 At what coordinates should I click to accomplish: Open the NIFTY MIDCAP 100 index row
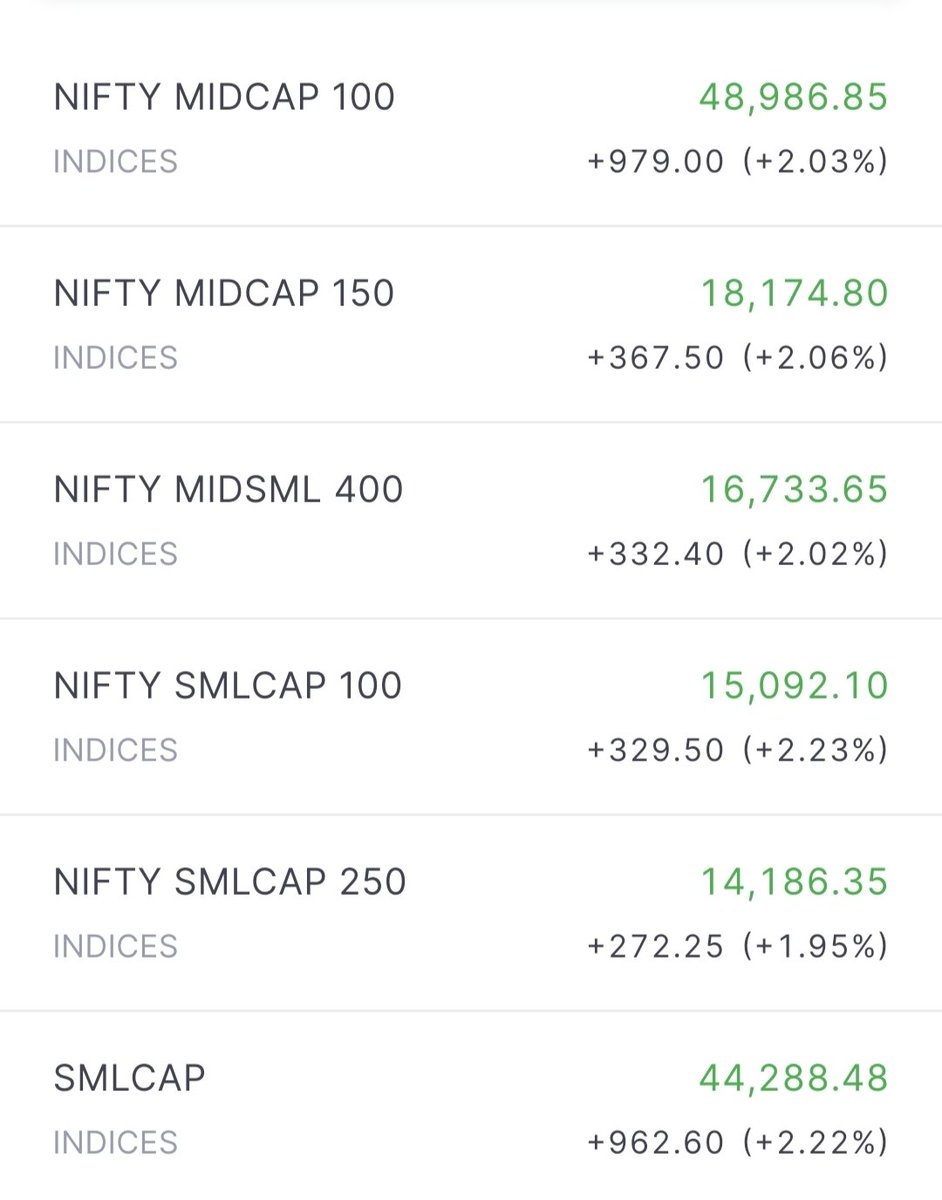471,128
